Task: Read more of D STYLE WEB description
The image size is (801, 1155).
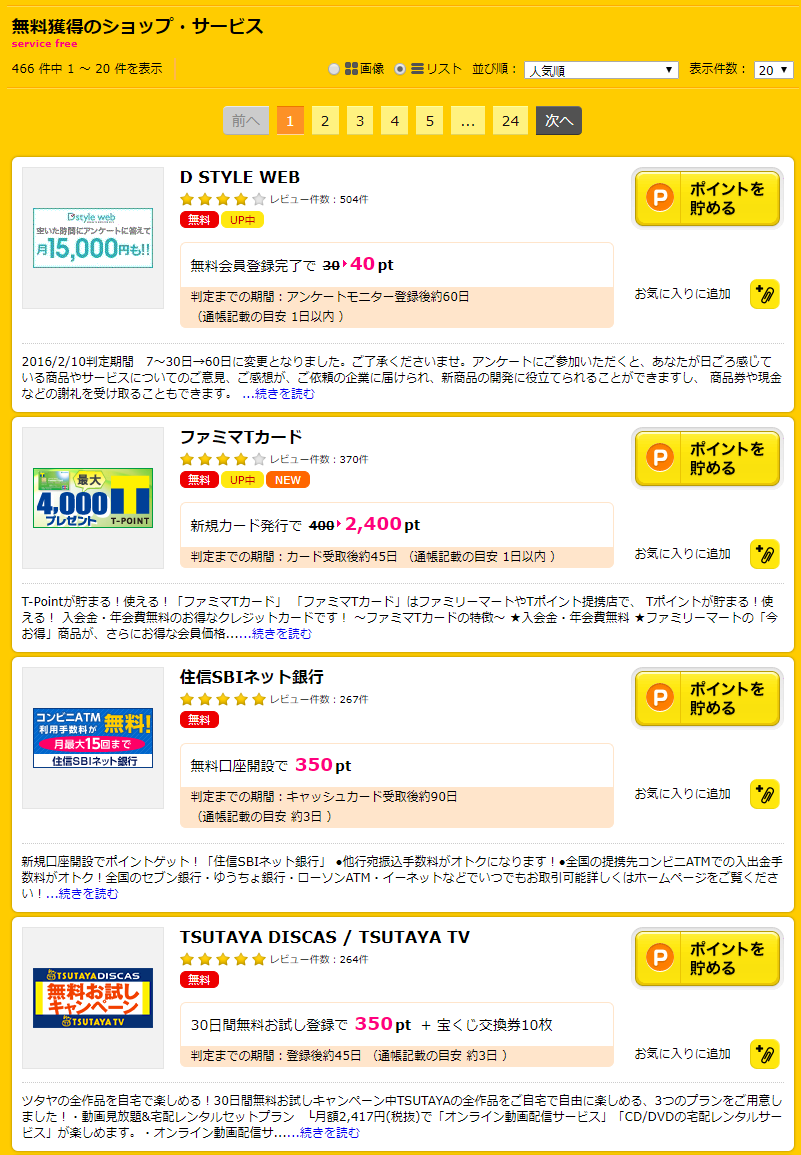Action: [278, 394]
